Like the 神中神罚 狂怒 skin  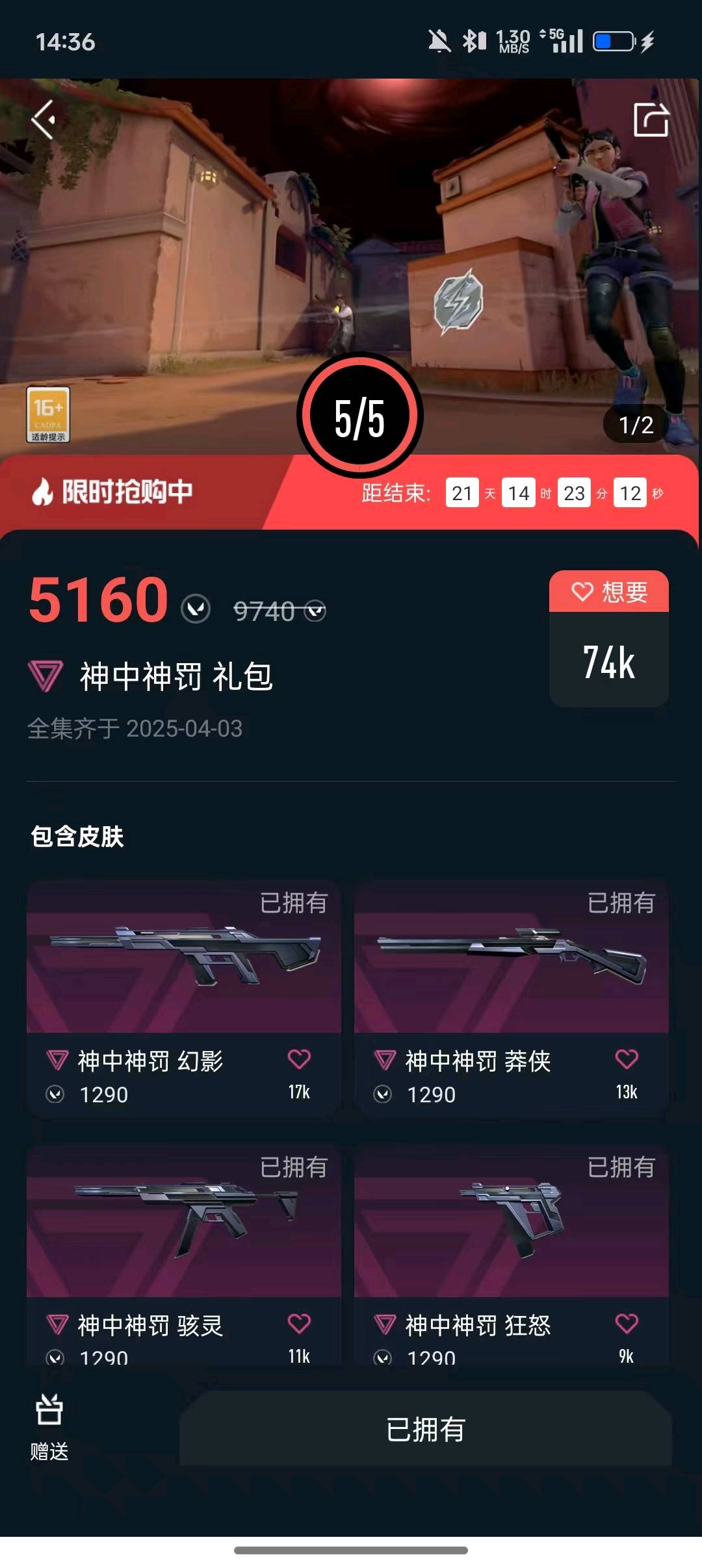pos(627,1323)
